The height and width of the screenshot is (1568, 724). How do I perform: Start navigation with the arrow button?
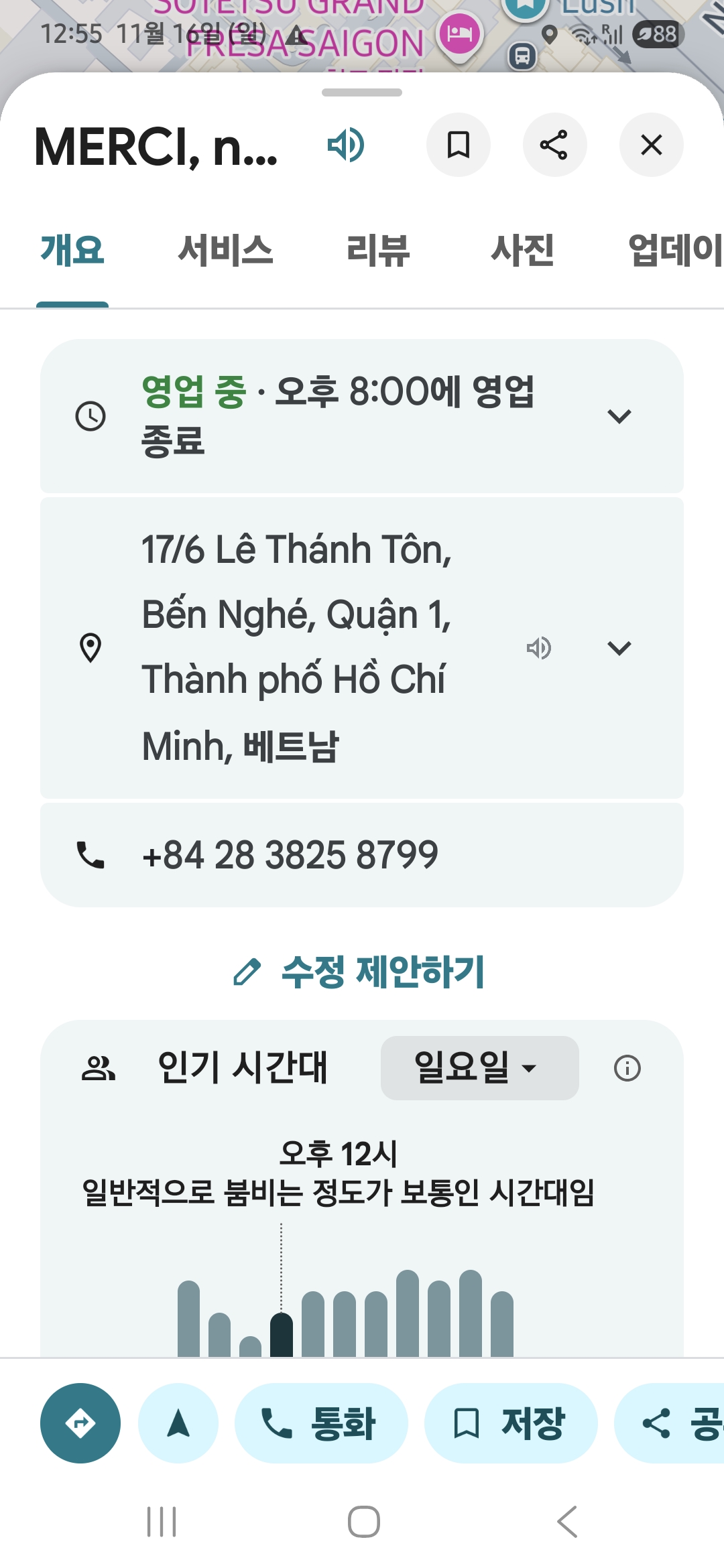tap(178, 1423)
